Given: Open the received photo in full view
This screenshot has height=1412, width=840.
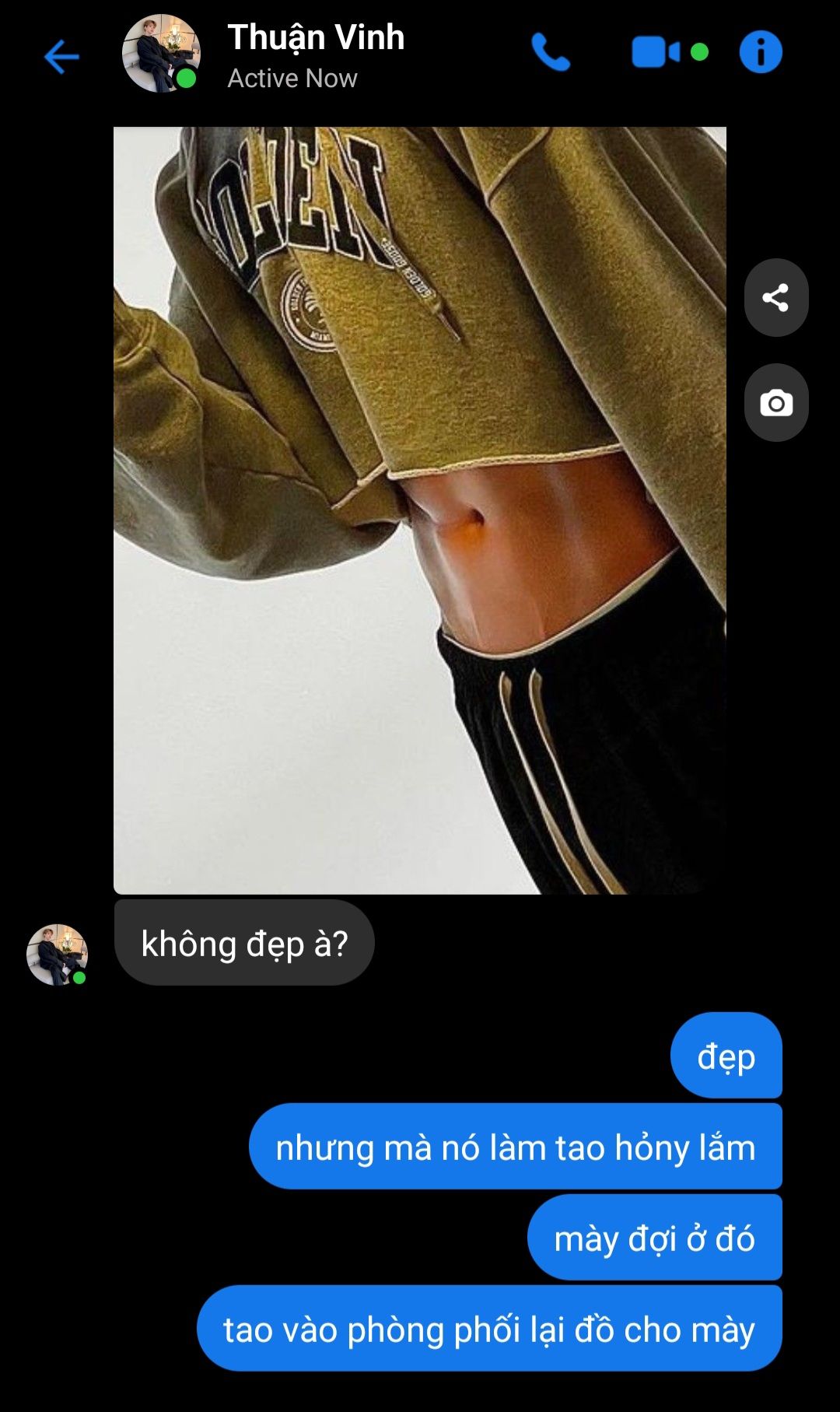Looking at the screenshot, I should [x=419, y=510].
